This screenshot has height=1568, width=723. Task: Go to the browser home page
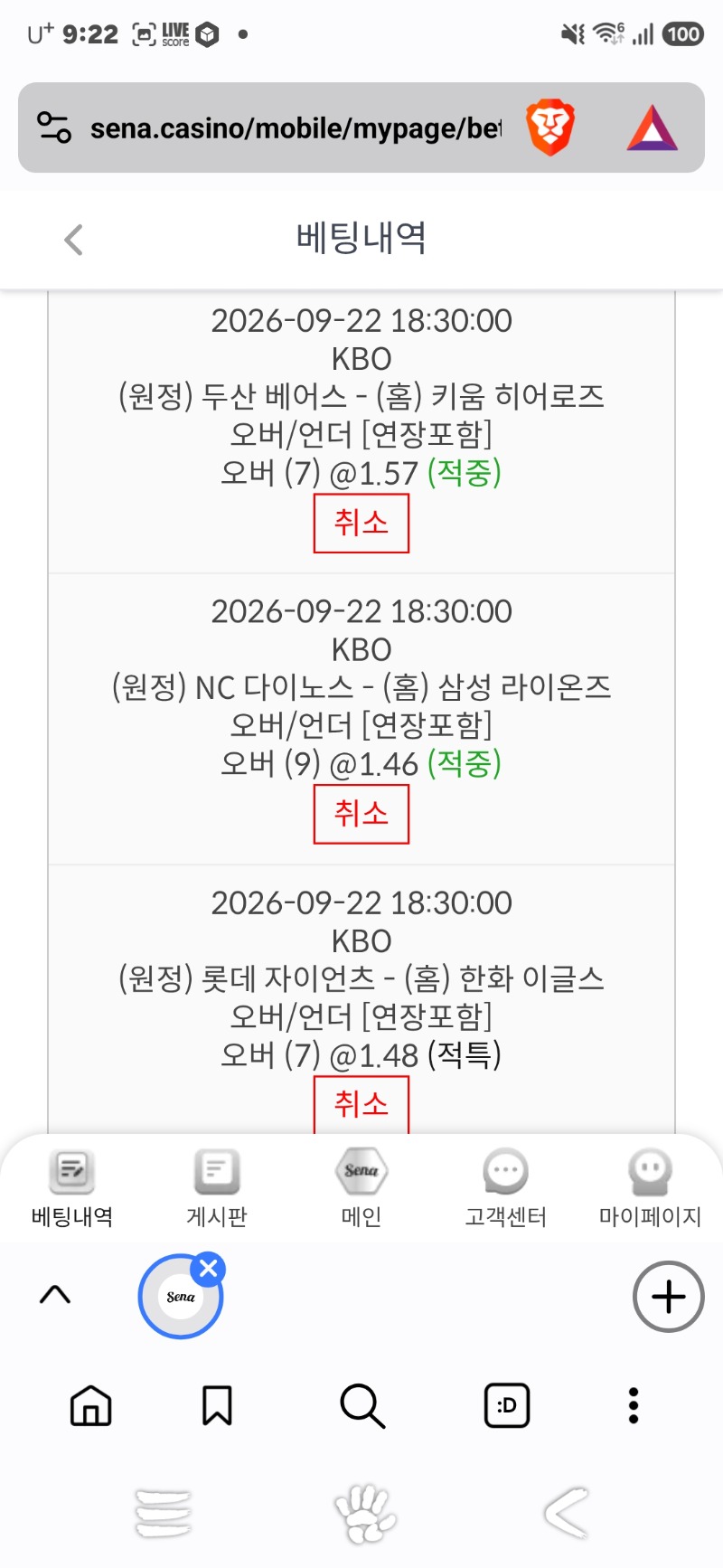point(91,1406)
